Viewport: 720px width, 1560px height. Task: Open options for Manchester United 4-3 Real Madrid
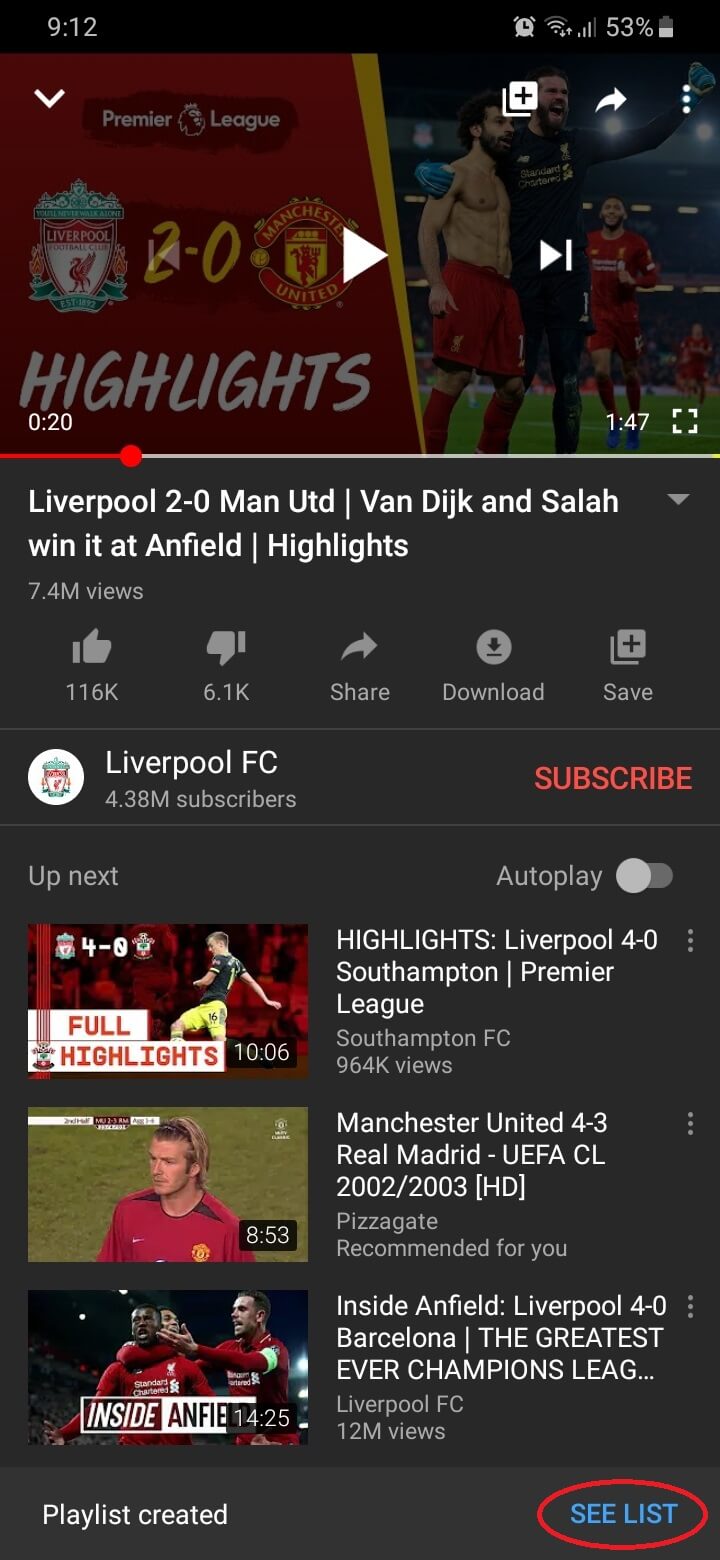click(690, 1124)
